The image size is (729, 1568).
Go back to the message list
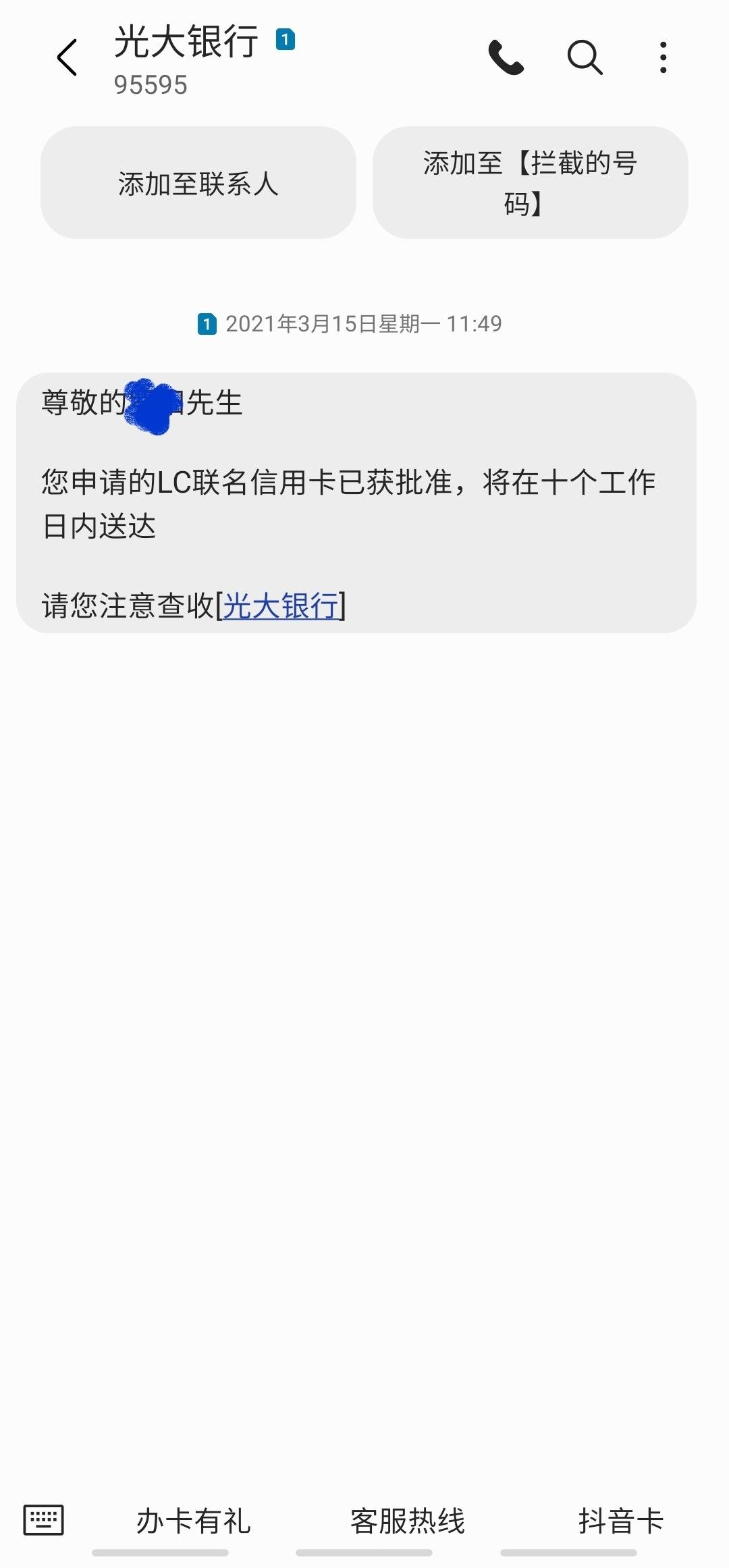click(x=67, y=57)
